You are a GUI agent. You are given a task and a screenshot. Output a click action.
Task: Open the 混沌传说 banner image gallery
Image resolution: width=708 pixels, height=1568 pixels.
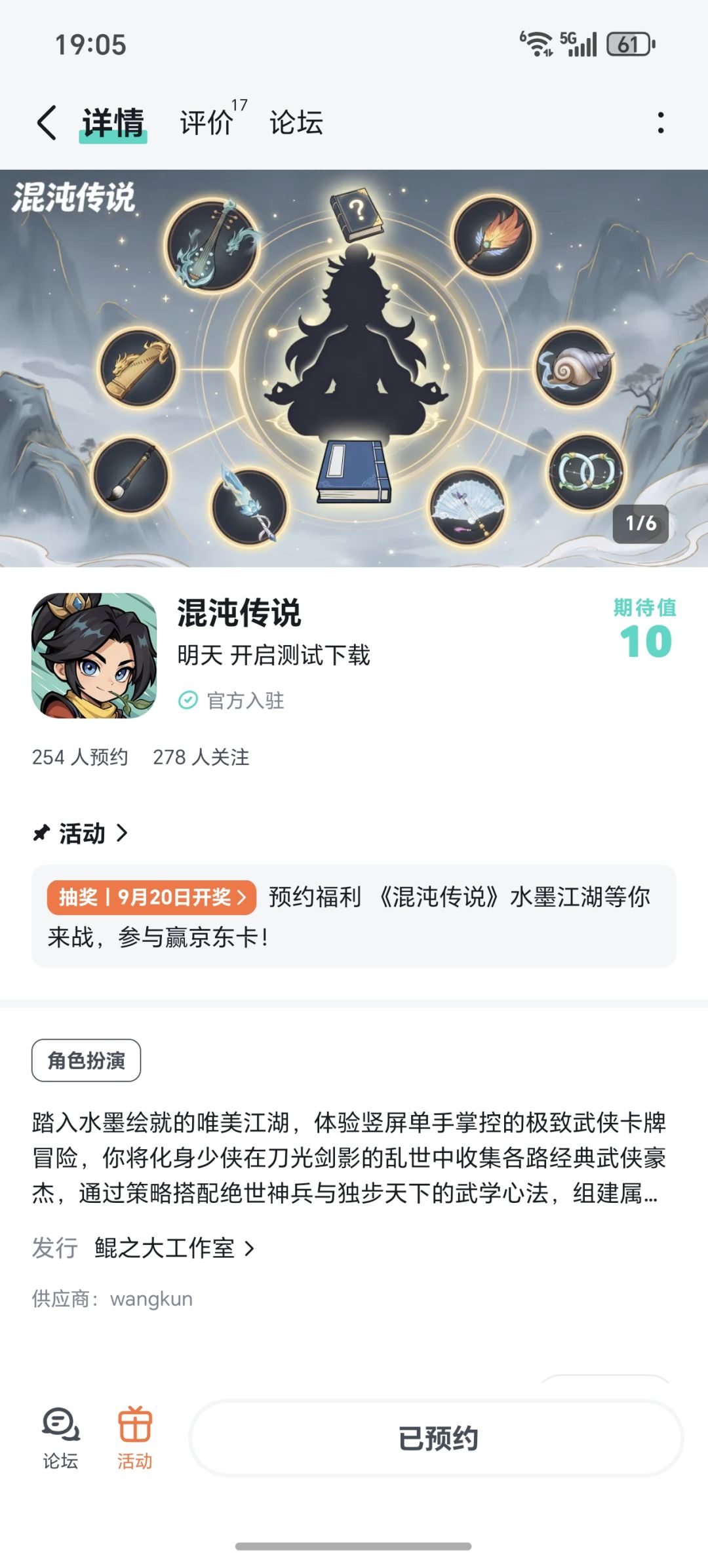pyautogui.click(x=354, y=368)
